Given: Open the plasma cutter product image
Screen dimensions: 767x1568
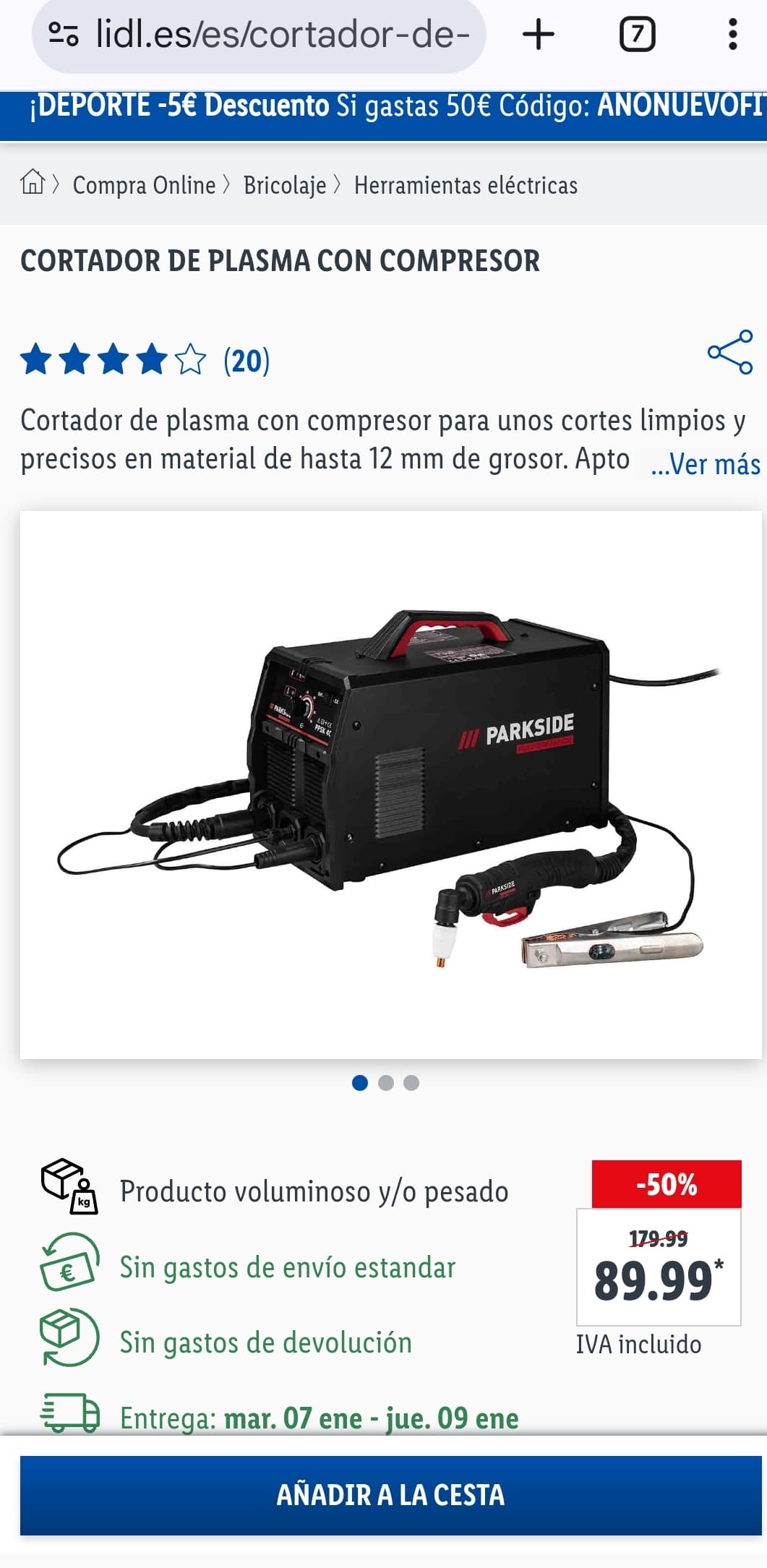Looking at the screenshot, I should click(390, 785).
